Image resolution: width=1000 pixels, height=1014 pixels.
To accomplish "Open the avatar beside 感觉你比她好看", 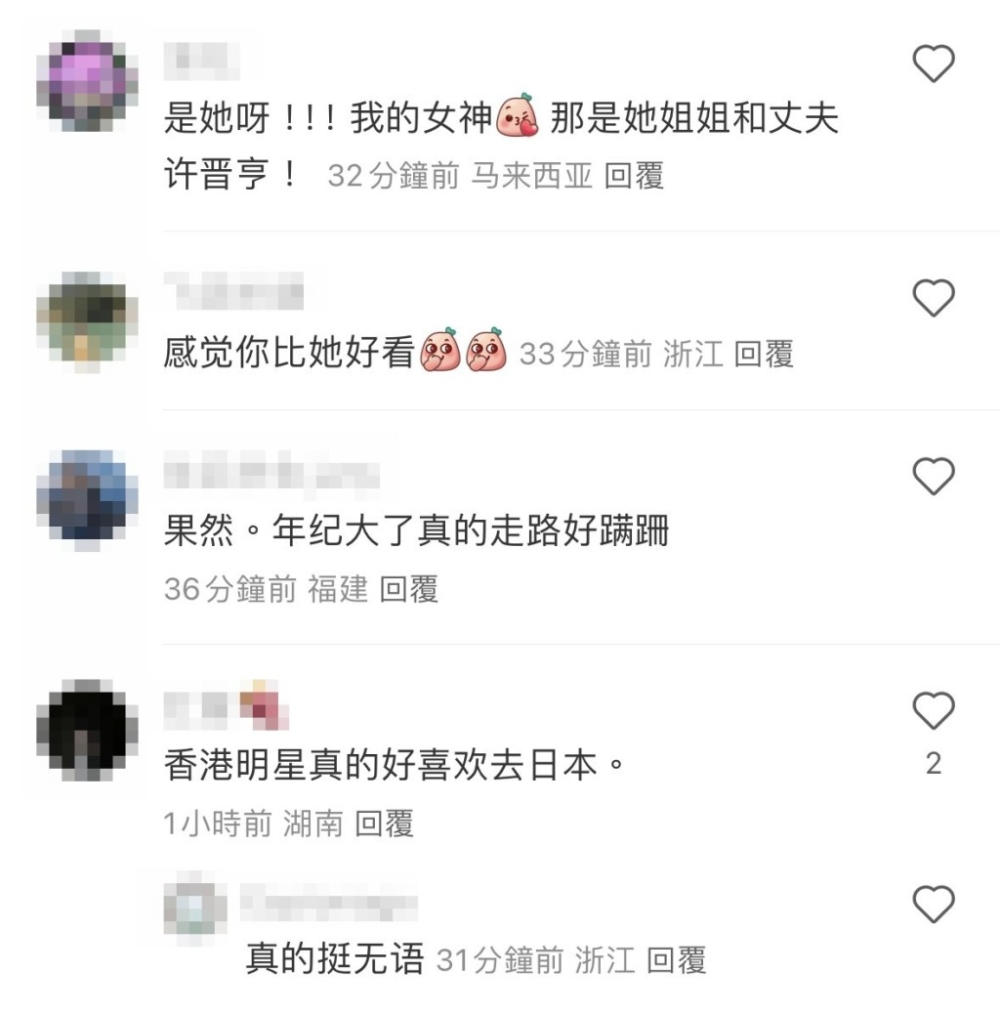I will pos(87,321).
